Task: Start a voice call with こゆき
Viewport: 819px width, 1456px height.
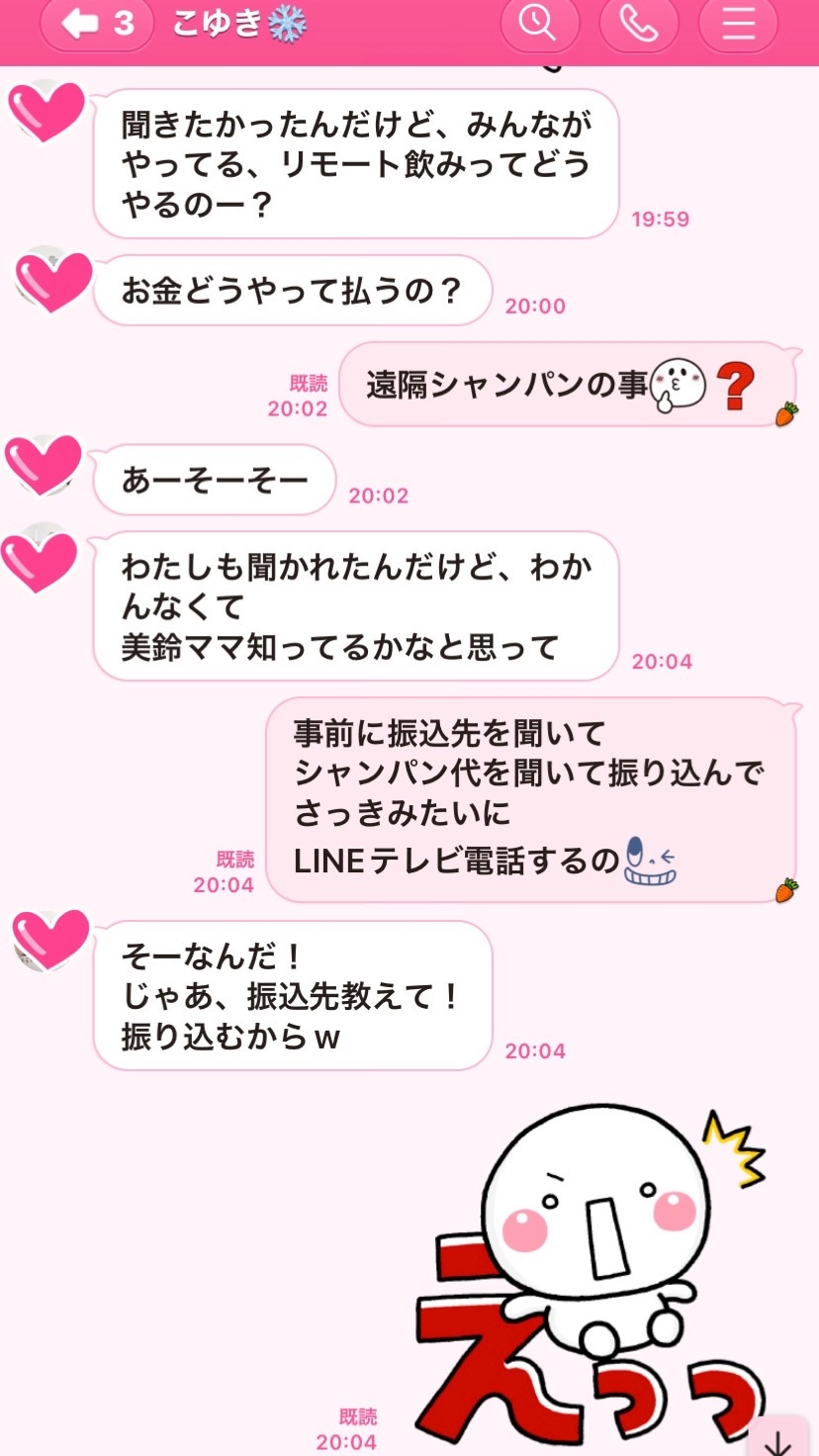Action: (x=638, y=24)
